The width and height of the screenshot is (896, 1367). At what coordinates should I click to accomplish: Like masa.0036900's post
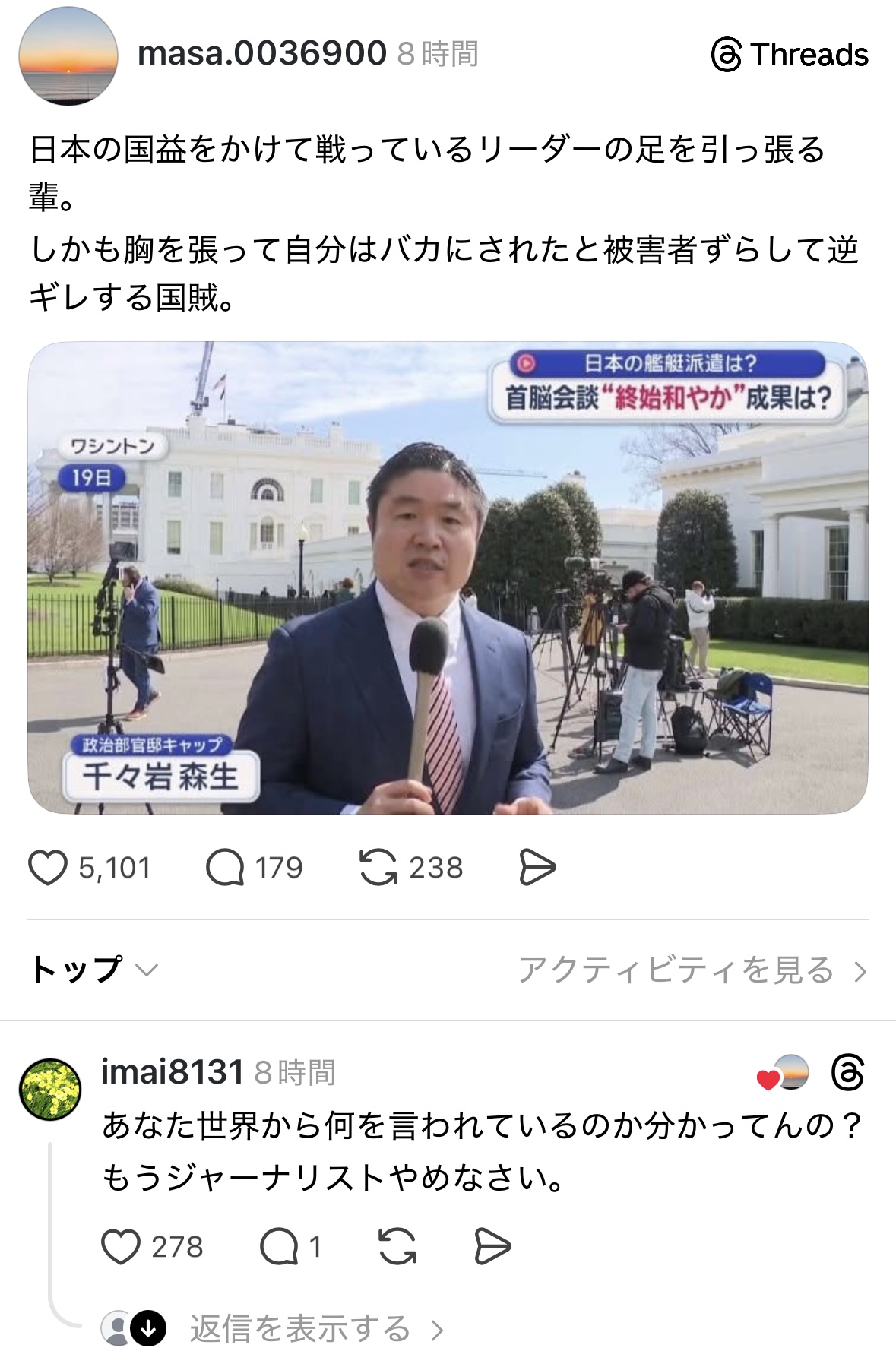[x=49, y=868]
